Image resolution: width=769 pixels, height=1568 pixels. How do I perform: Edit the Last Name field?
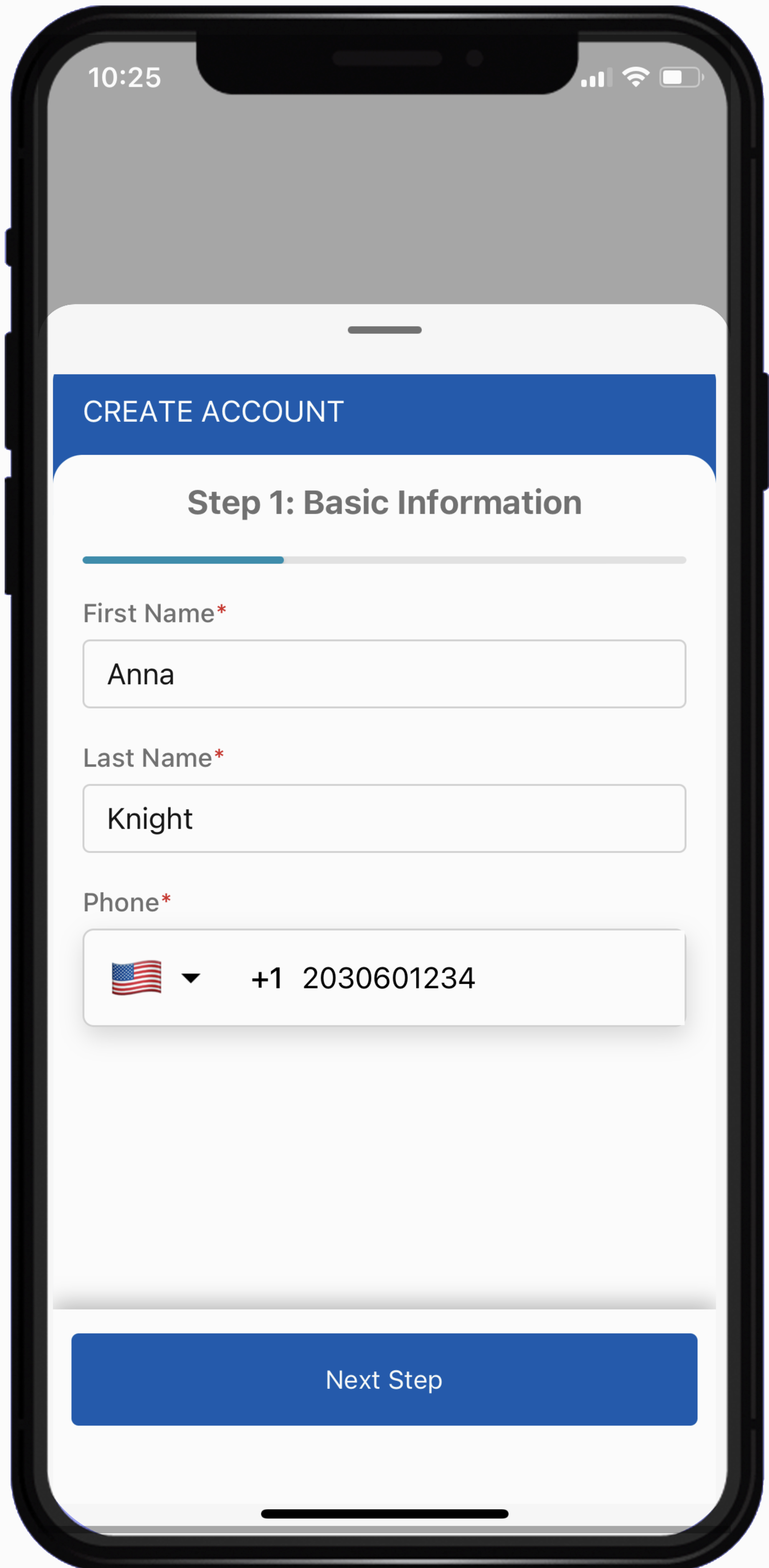[383, 818]
